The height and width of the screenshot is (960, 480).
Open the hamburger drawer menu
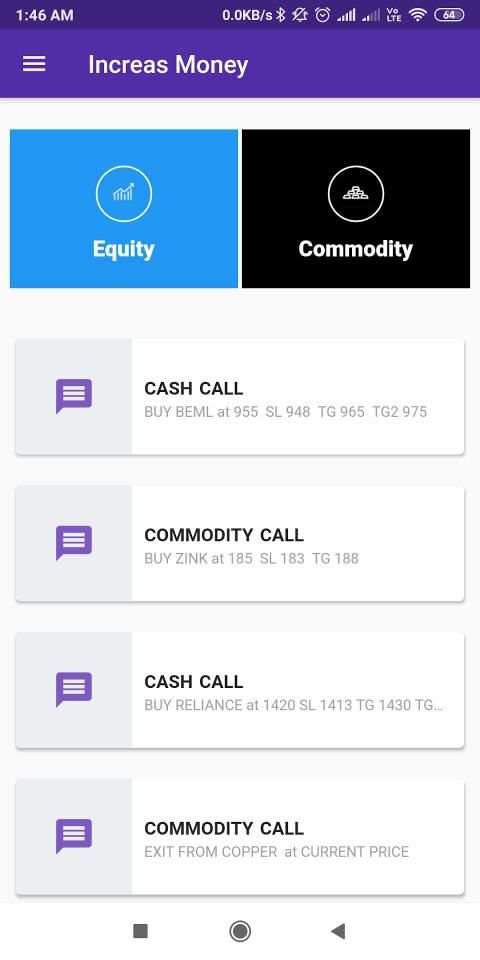34,64
